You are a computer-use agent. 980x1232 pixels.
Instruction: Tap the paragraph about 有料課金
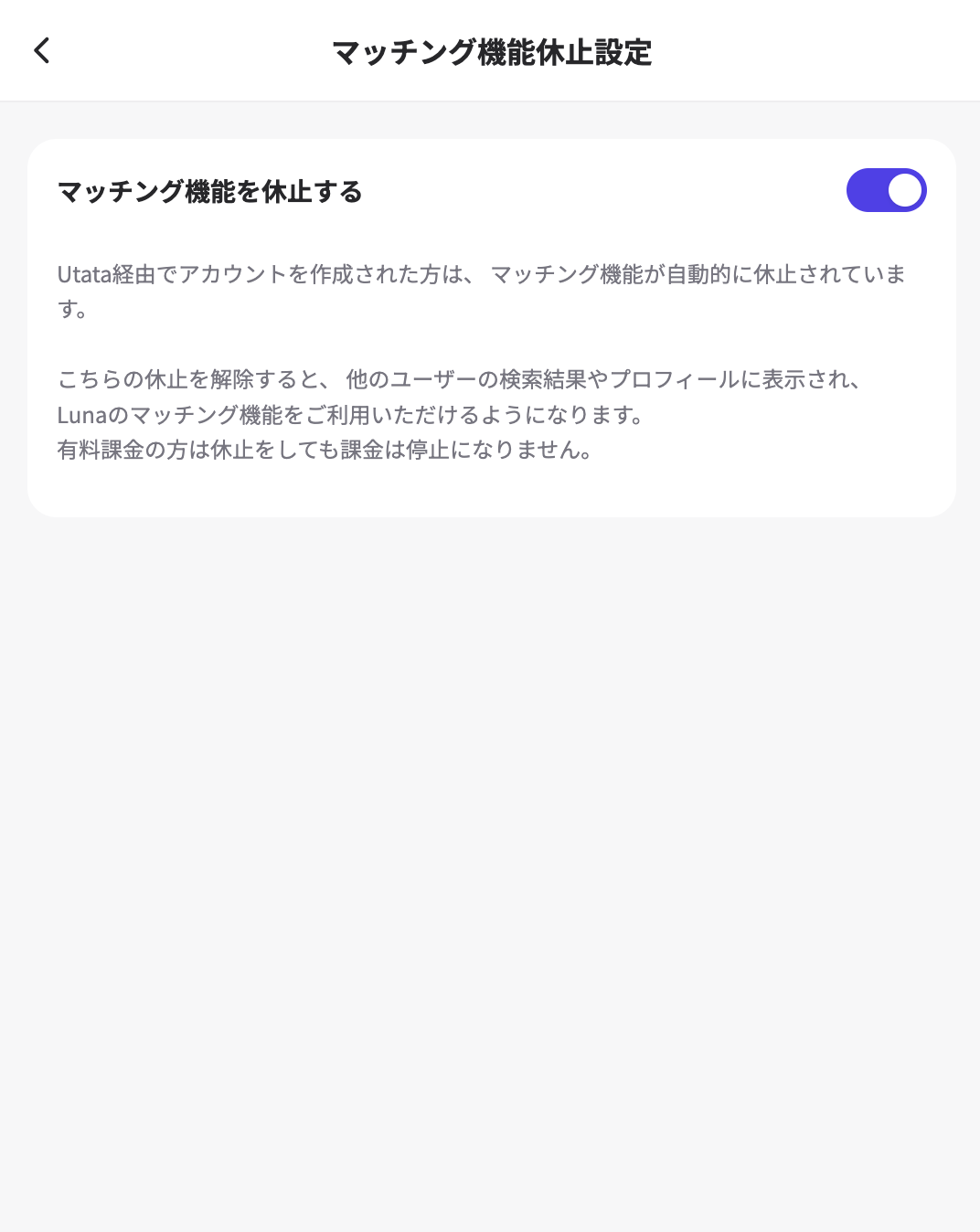point(325,450)
